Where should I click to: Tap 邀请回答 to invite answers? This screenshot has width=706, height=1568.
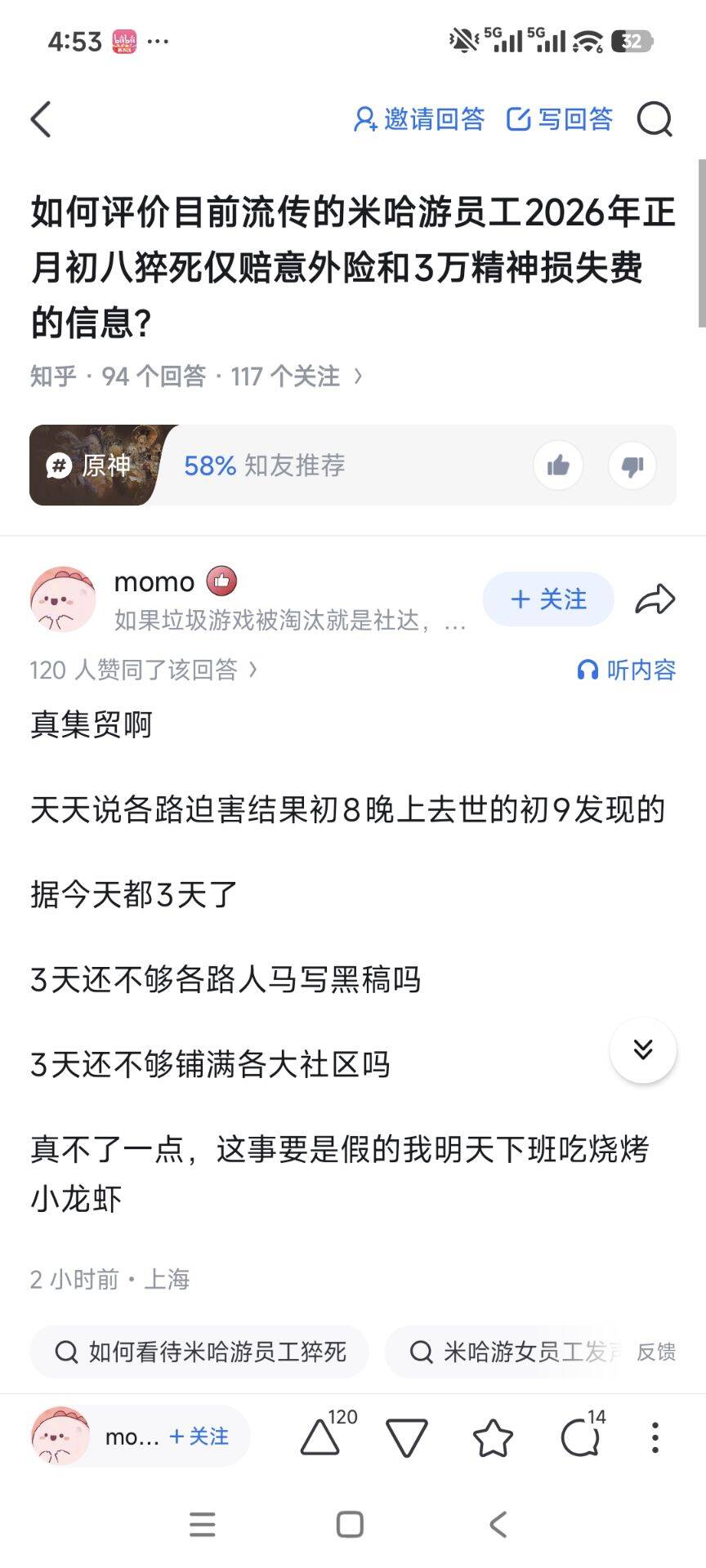pyautogui.click(x=418, y=119)
